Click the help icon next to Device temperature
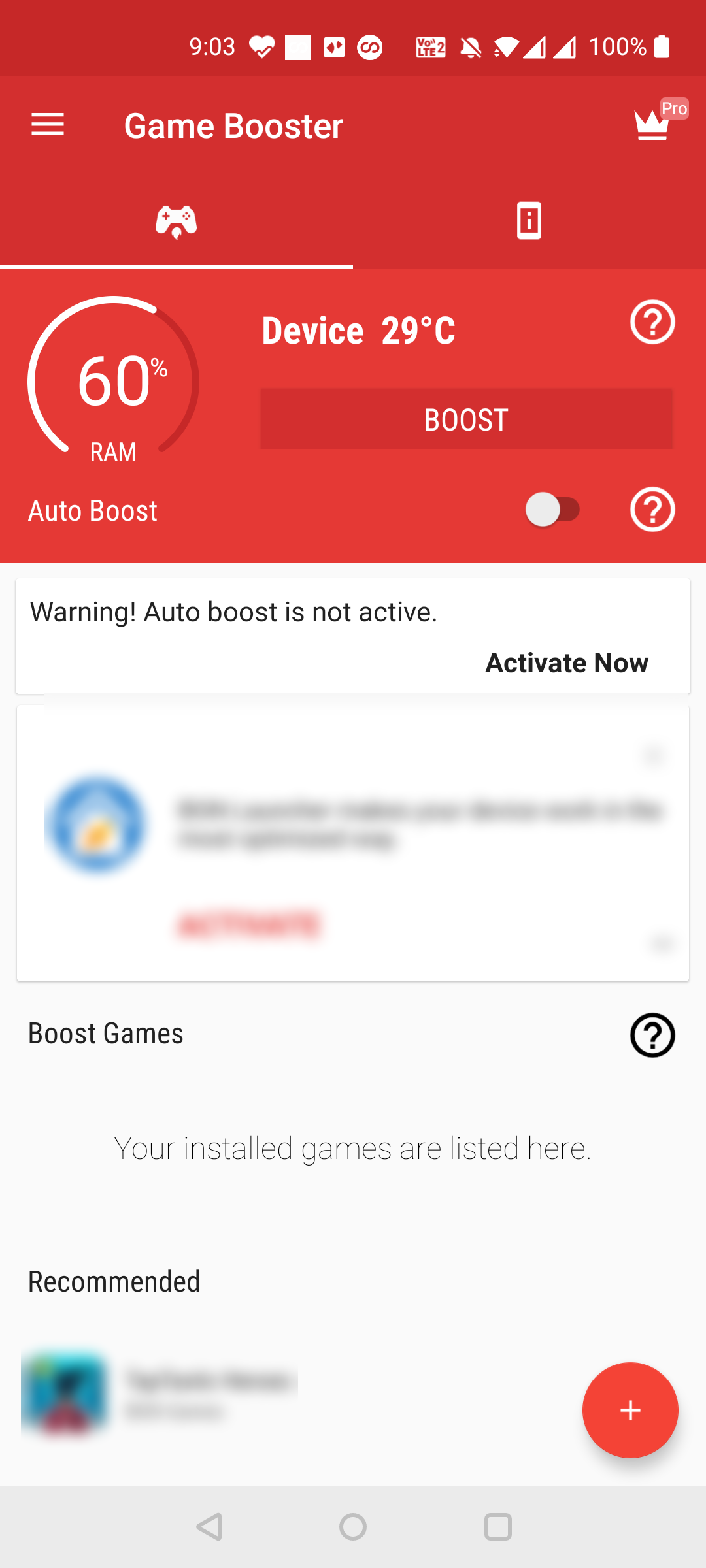 tap(652, 322)
